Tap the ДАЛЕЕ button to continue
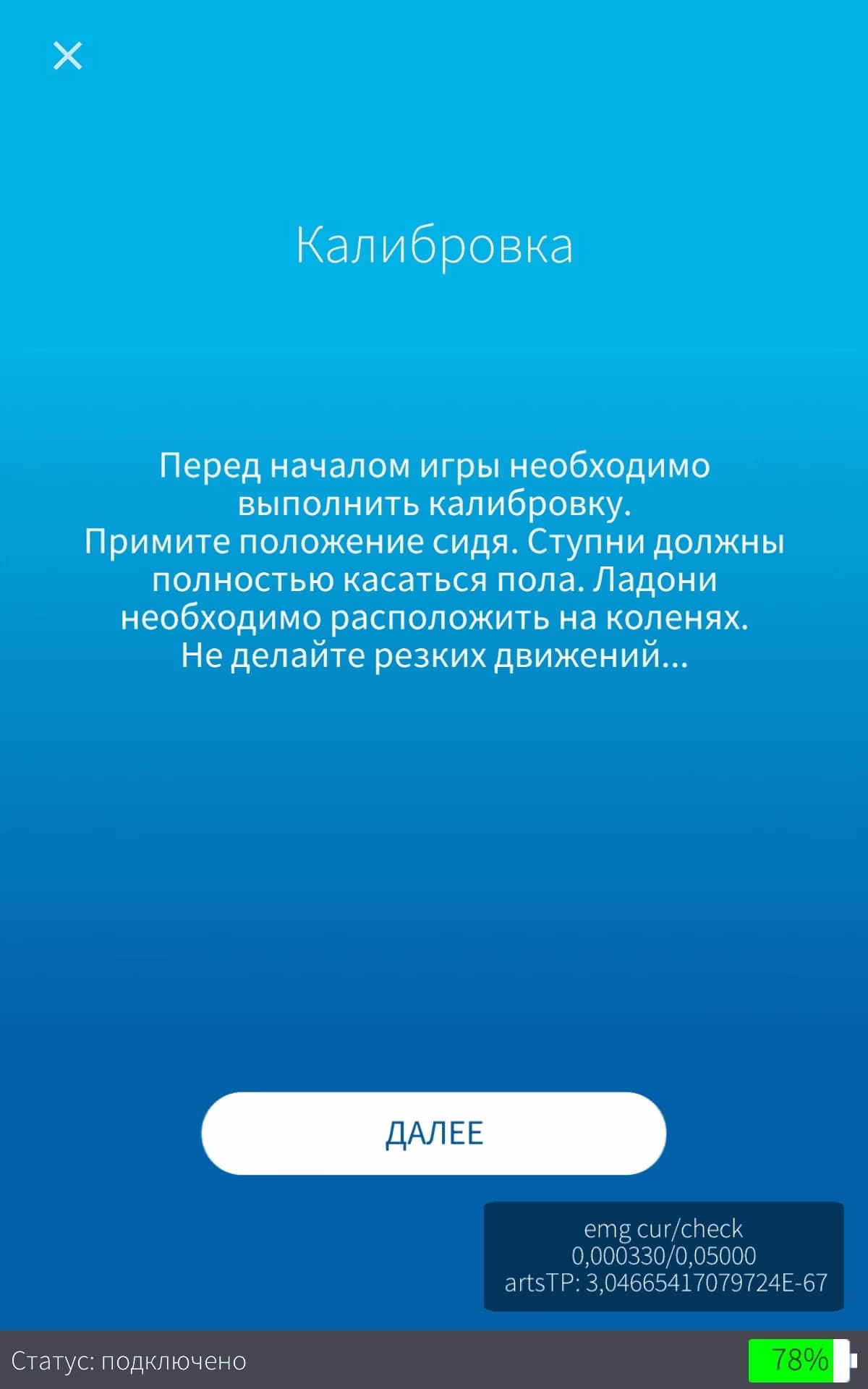 coord(433,1133)
